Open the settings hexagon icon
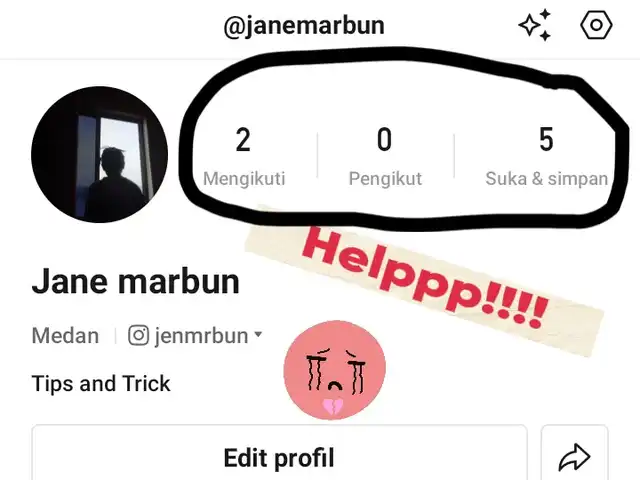This screenshot has height=480, width=640. pyautogui.click(x=595, y=25)
